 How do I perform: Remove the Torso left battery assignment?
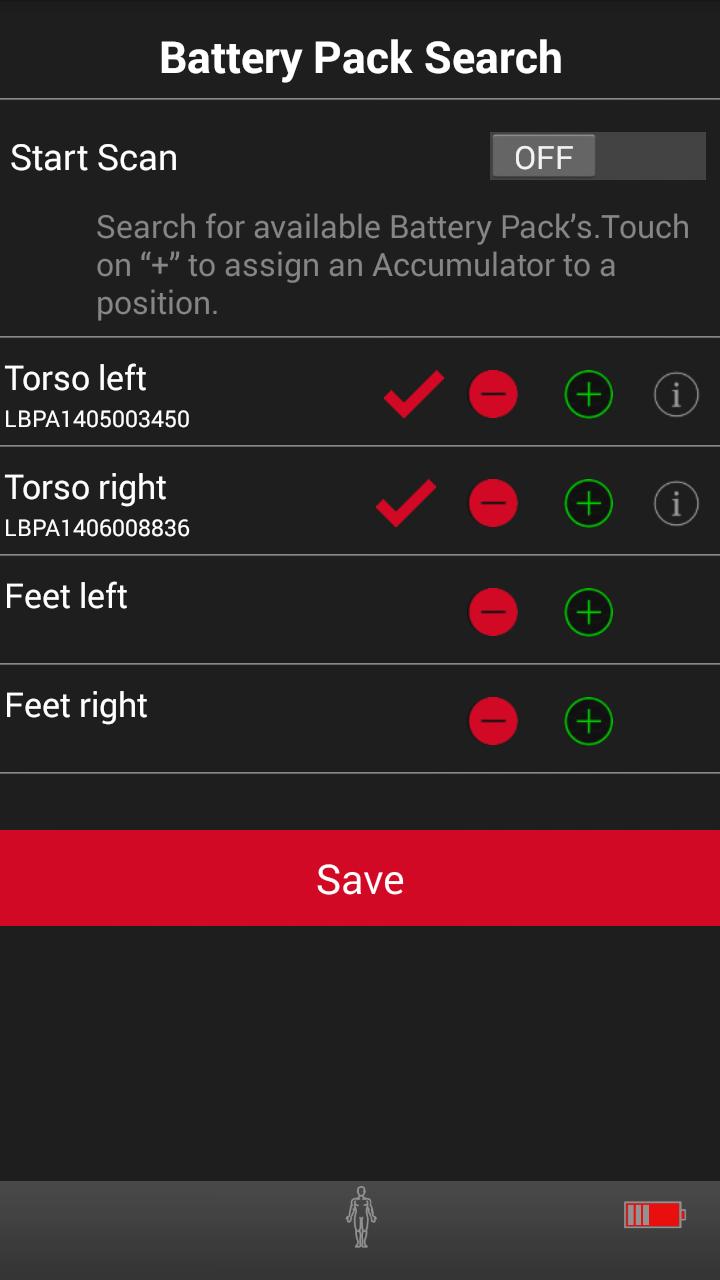coord(493,394)
